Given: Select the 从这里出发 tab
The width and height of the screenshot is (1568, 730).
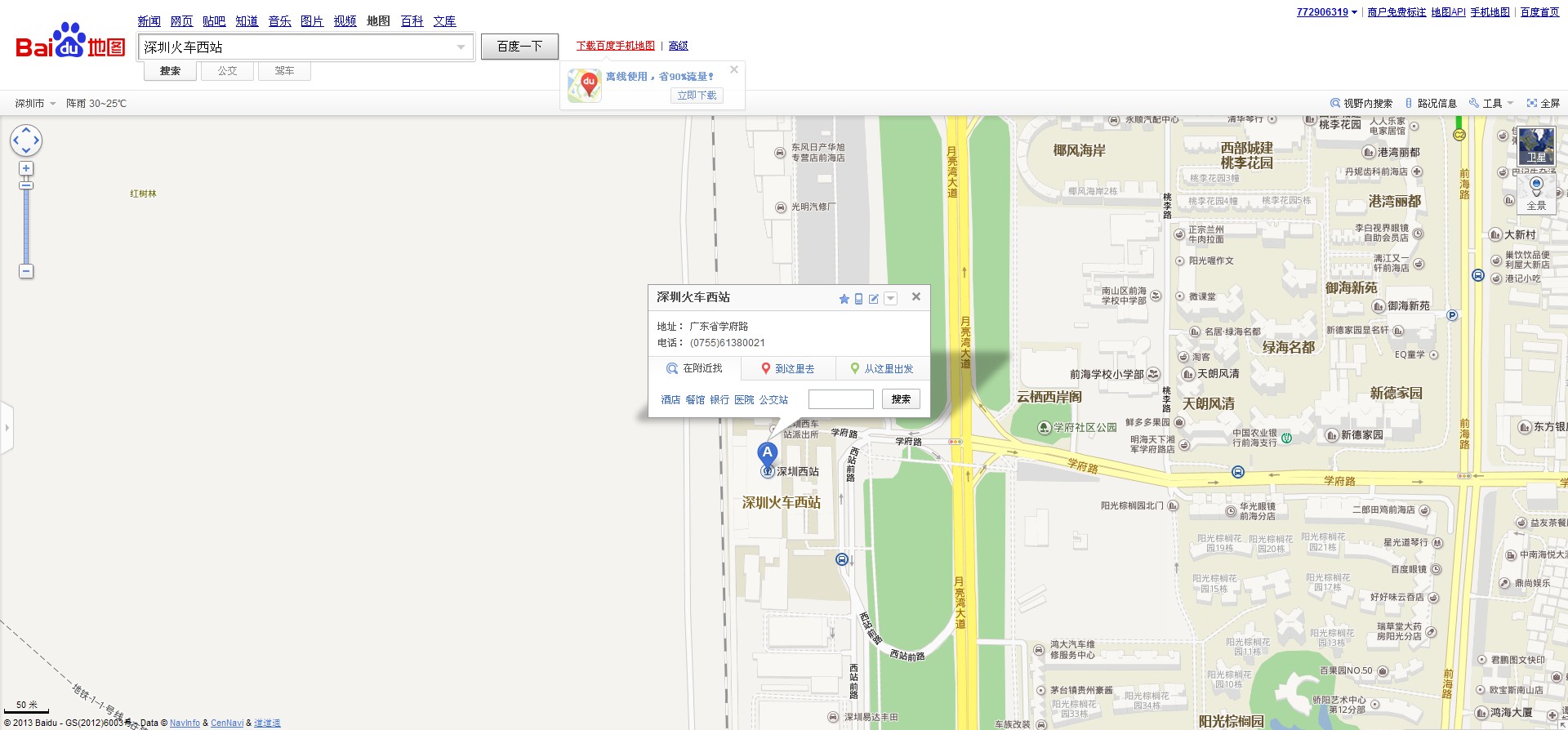Looking at the screenshot, I should (x=882, y=368).
